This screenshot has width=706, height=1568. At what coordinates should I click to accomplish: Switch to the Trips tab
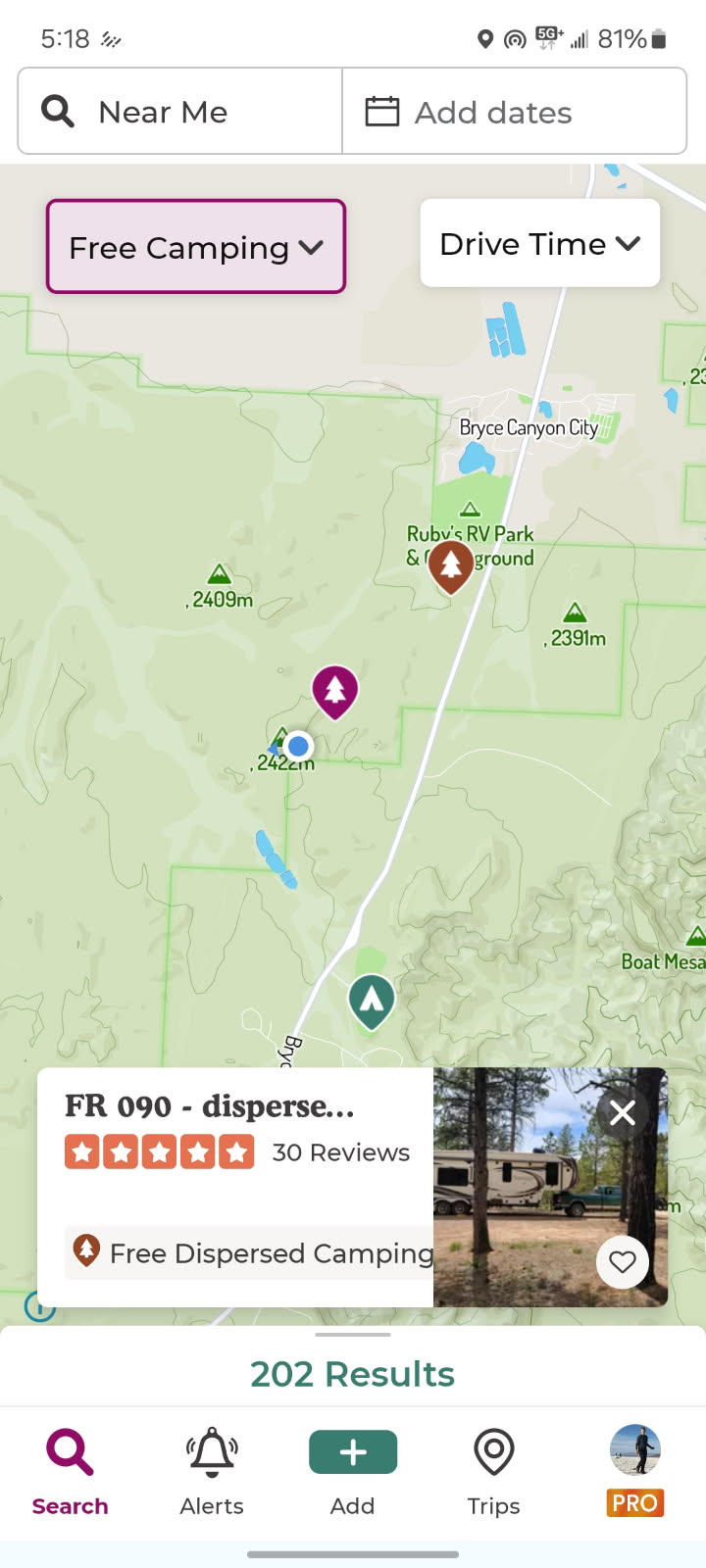click(x=494, y=1472)
